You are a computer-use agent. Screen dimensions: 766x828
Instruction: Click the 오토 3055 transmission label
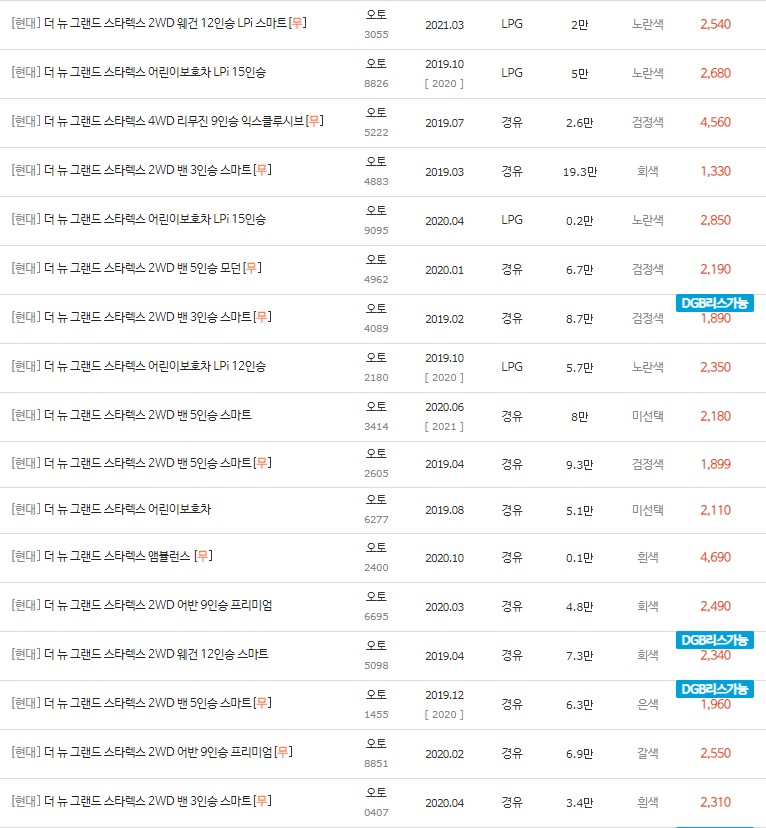coord(377,24)
